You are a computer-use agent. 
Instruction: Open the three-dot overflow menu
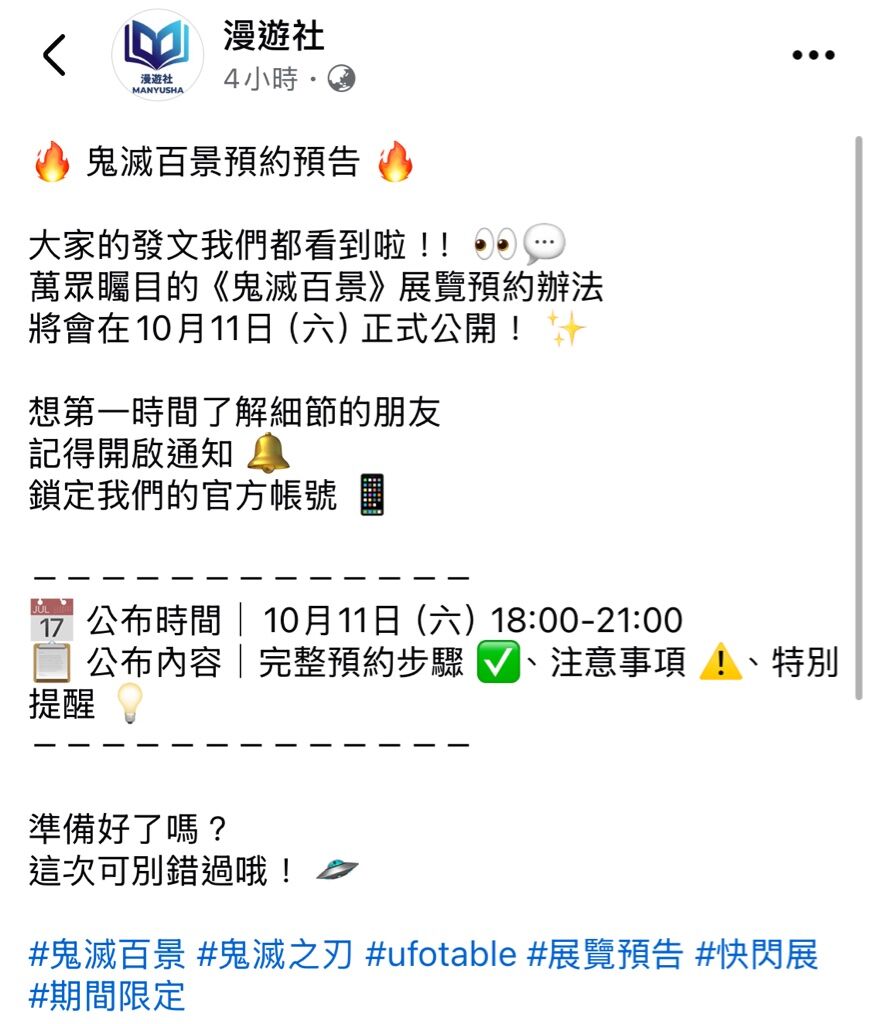coord(812,56)
